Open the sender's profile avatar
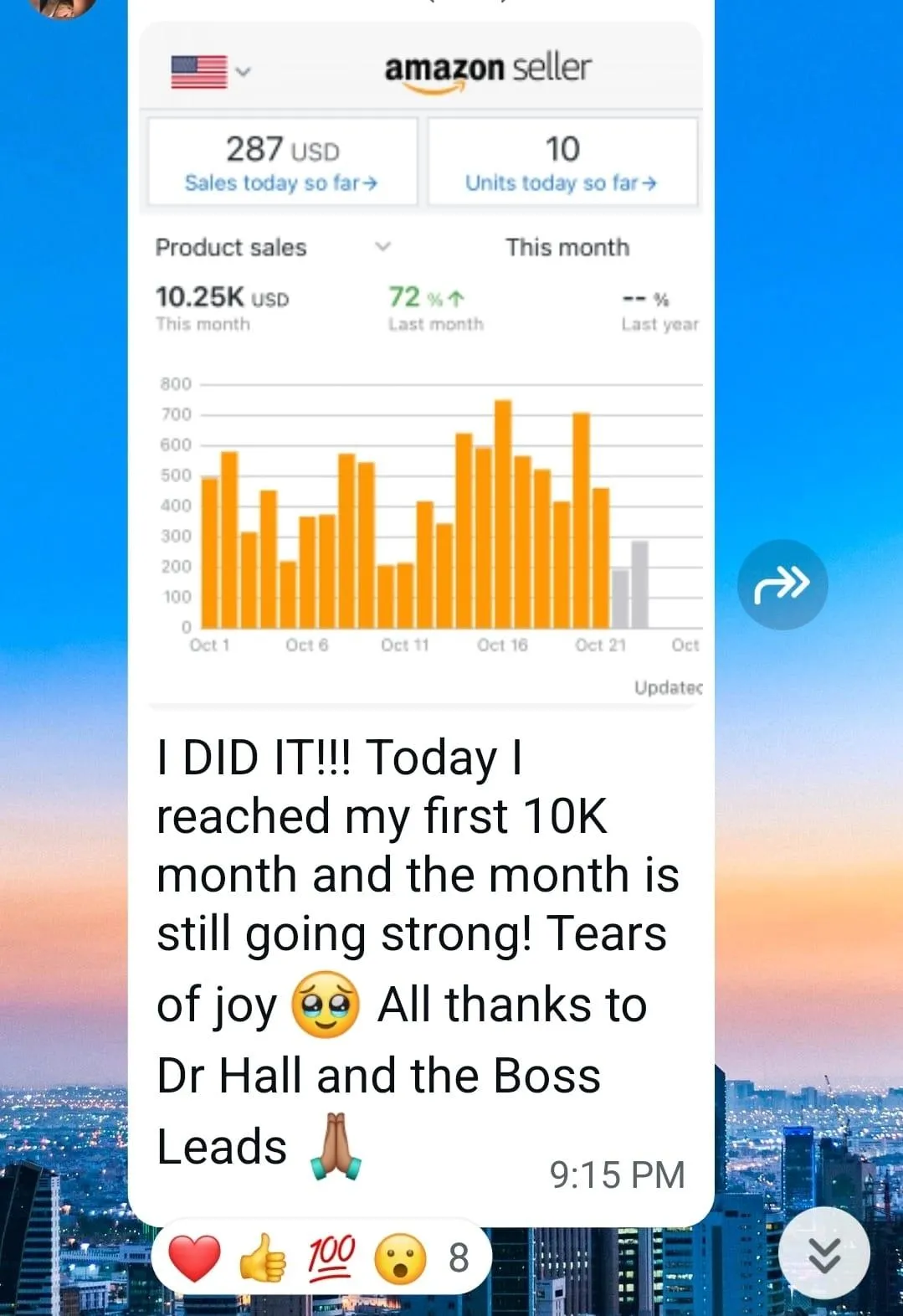This screenshot has height=1316, width=903. click(x=63, y=7)
